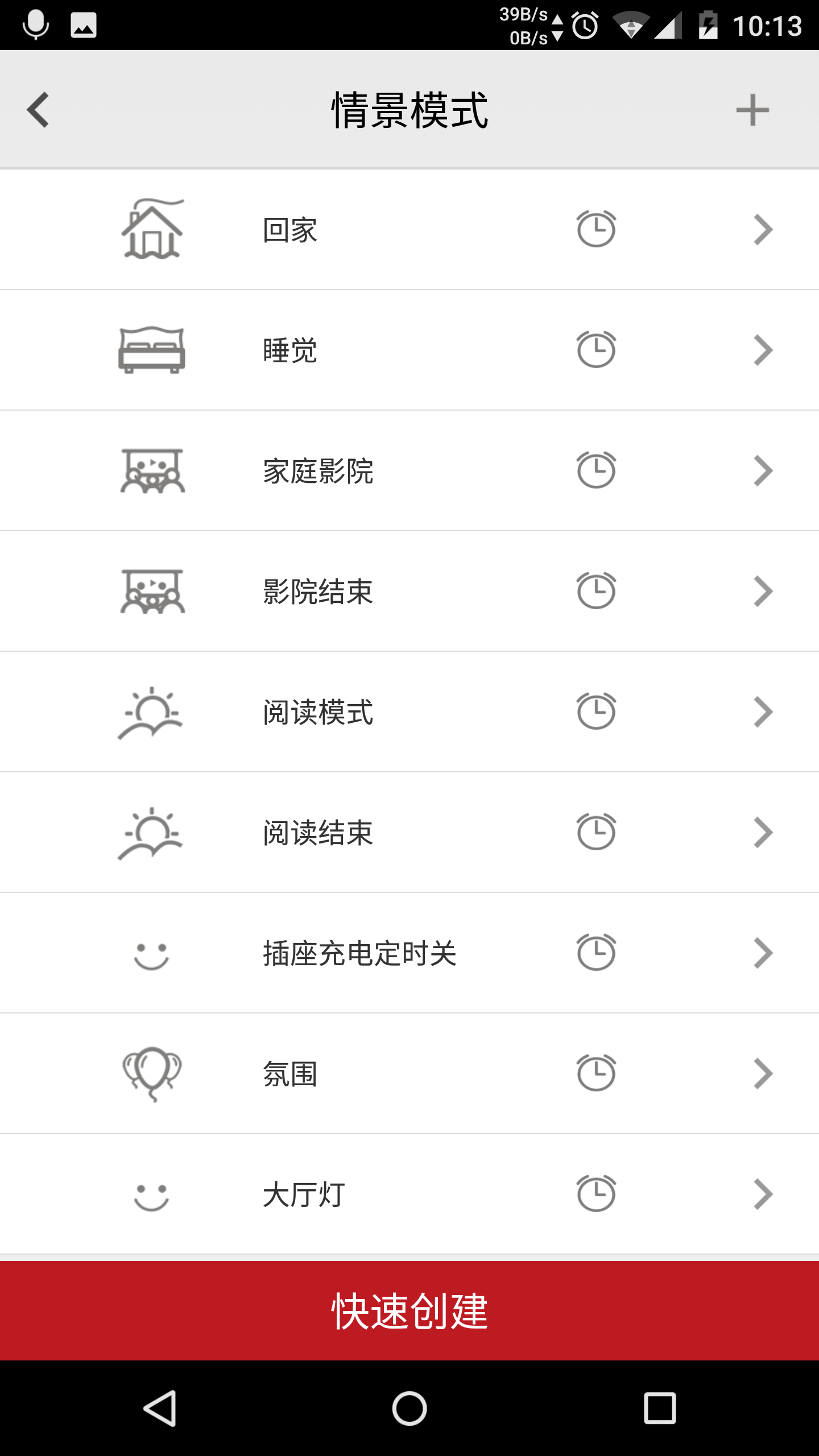The width and height of the screenshot is (819, 1456).
Task: Open timer settings for 回家
Action: (x=595, y=229)
